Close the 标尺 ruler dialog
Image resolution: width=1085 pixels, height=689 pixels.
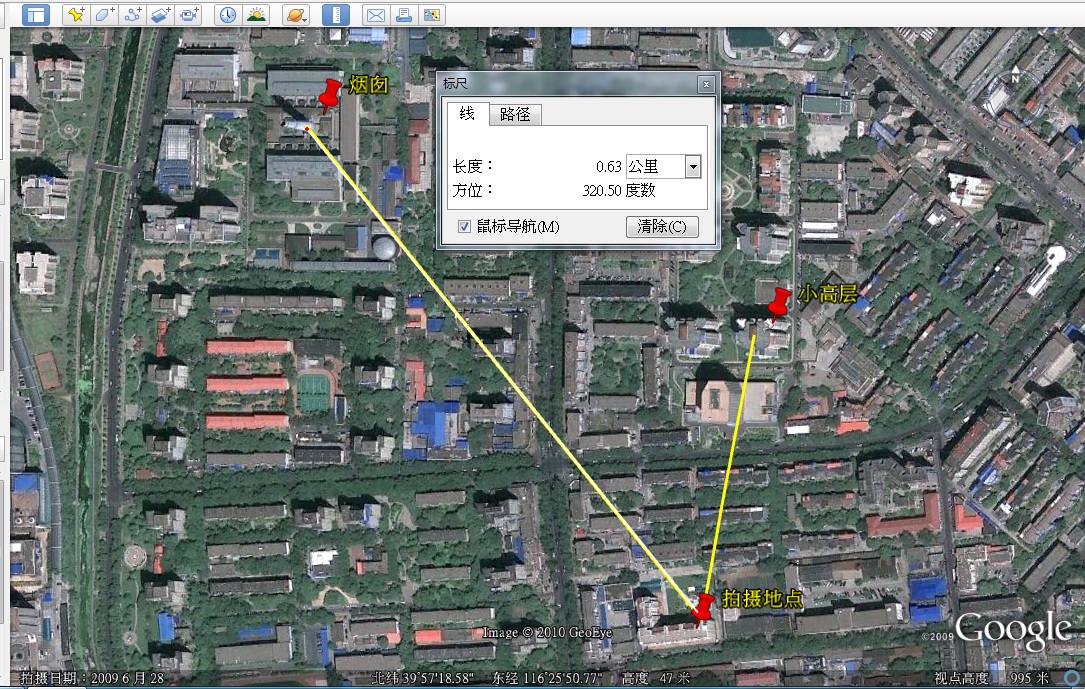[x=706, y=84]
